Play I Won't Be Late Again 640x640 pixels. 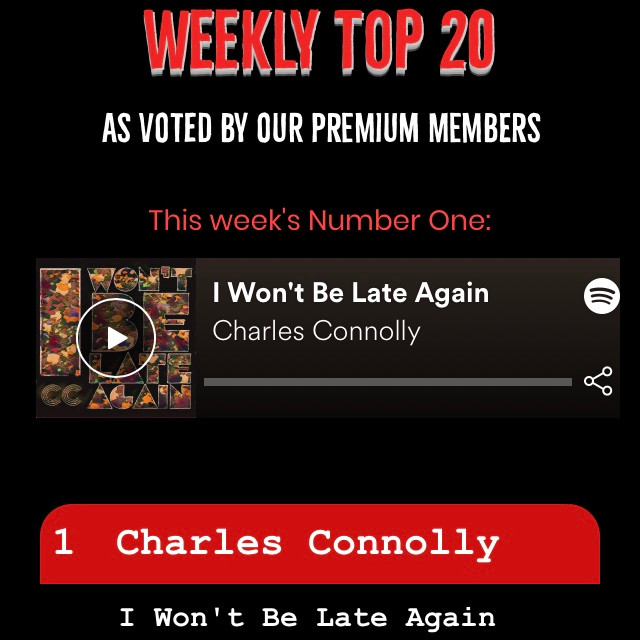tap(116, 338)
